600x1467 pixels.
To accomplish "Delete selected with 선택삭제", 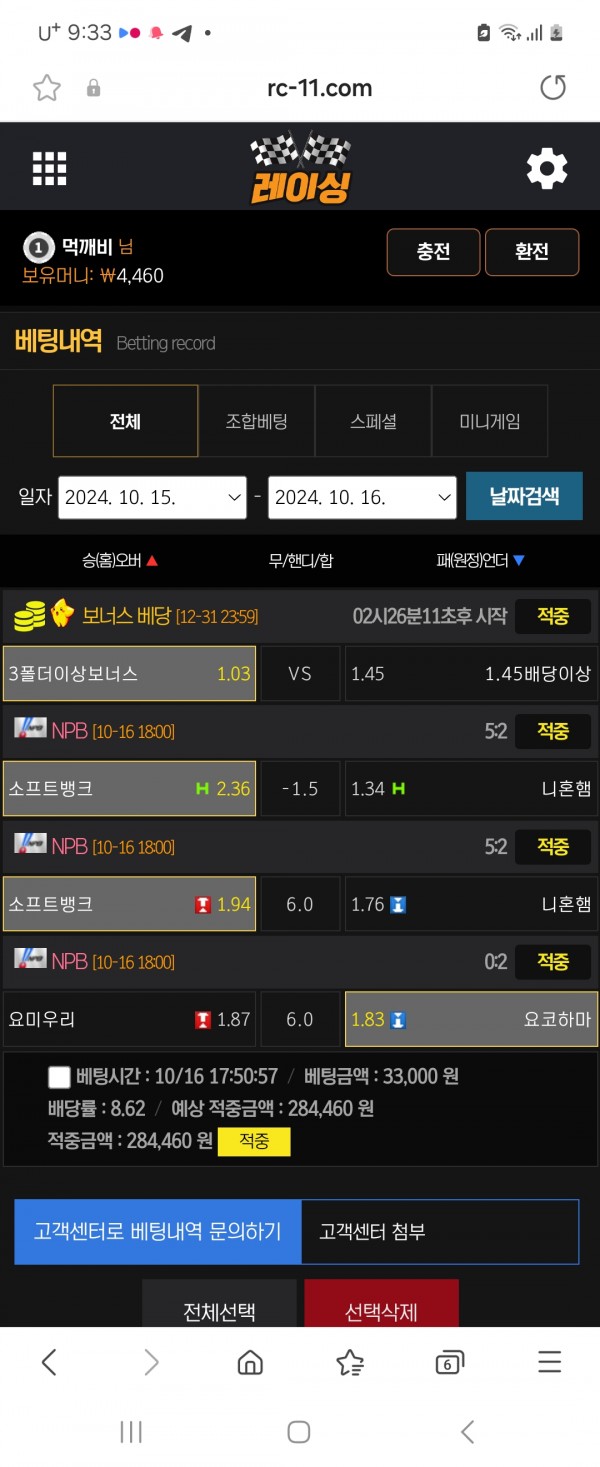I will (381, 1311).
